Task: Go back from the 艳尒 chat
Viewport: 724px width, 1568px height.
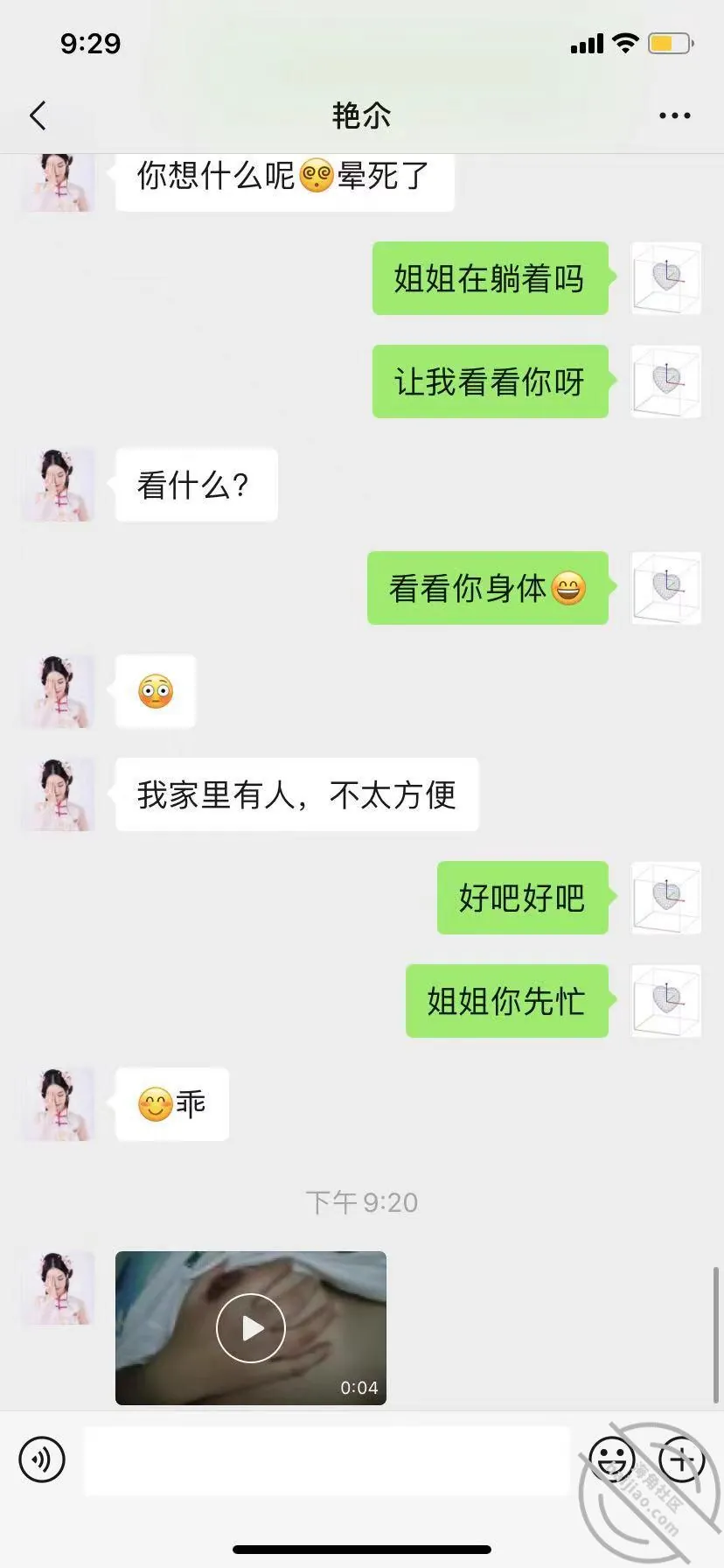Action: click(x=38, y=115)
